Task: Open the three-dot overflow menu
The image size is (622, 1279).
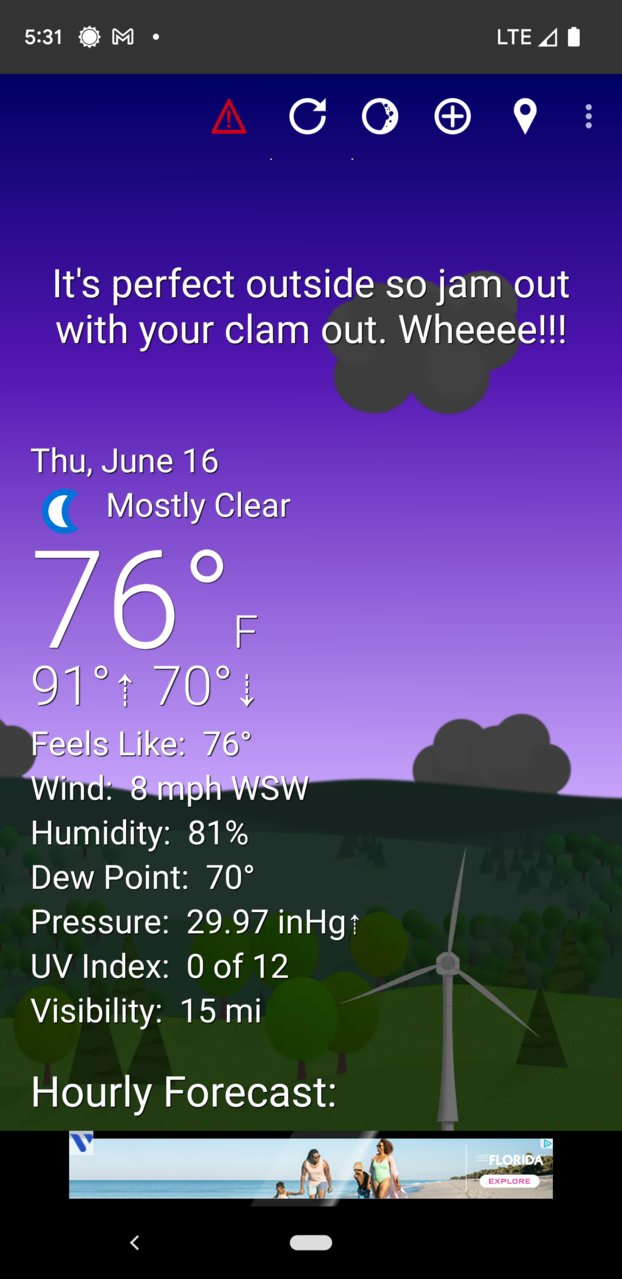Action: pos(589,117)
